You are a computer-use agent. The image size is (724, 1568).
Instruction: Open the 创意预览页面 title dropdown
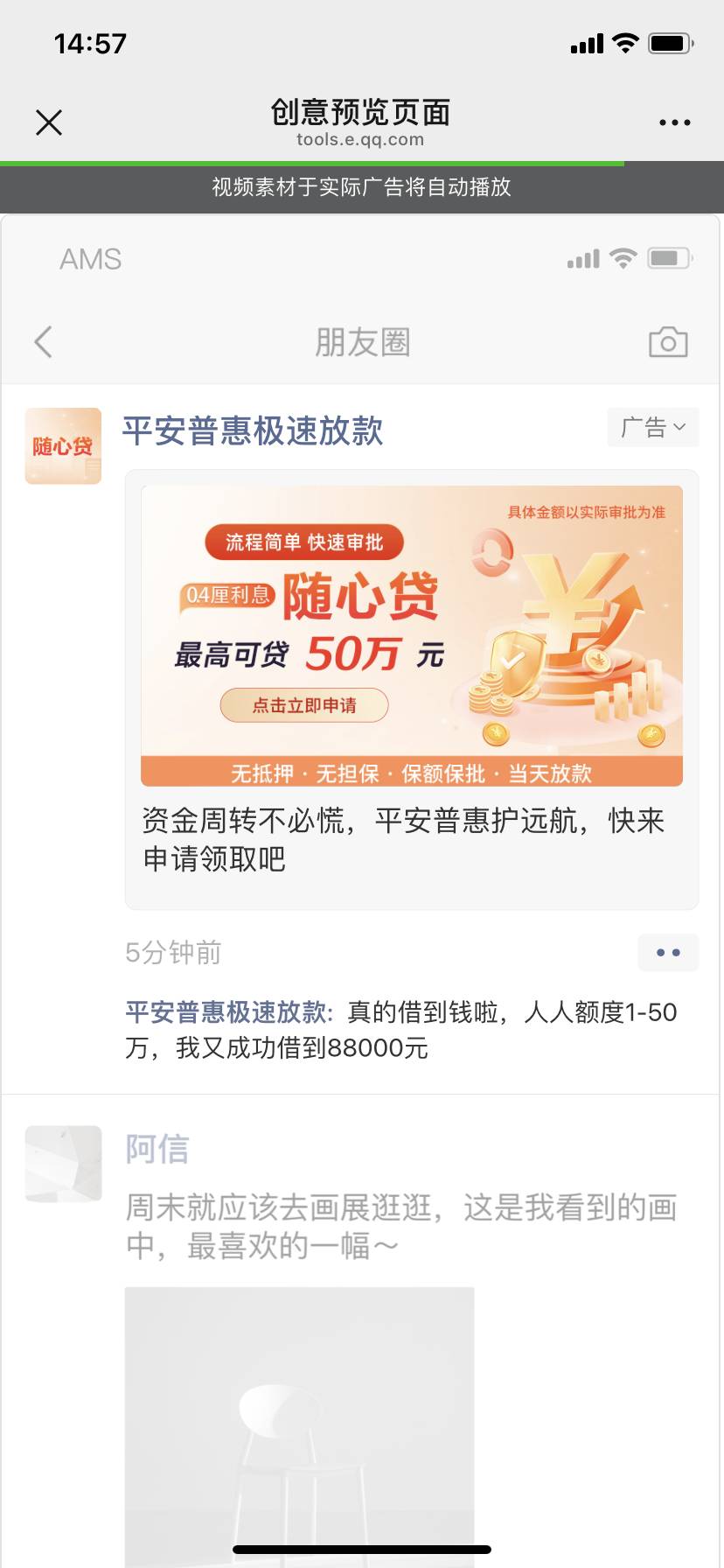tap(360, 114)
